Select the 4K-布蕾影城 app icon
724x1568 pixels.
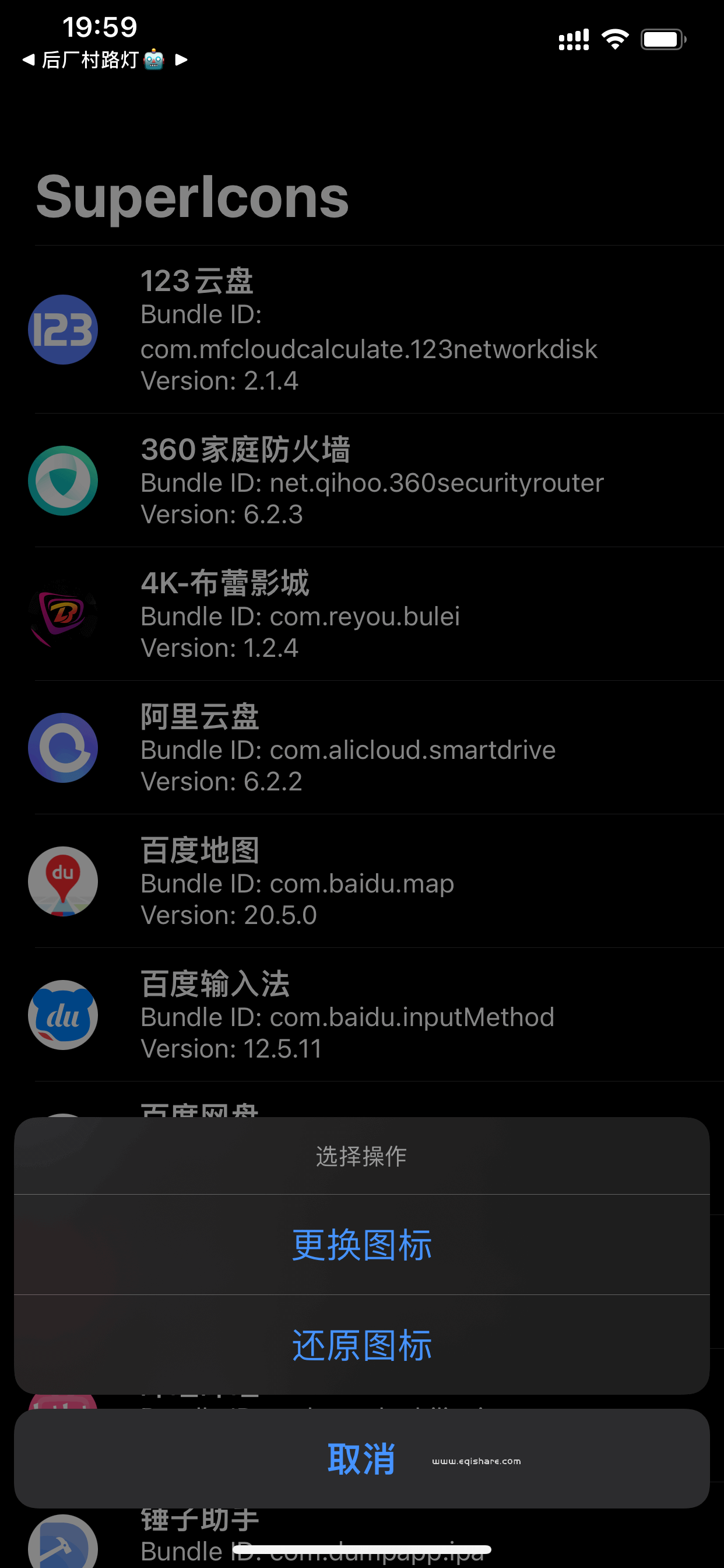[63, 614]
